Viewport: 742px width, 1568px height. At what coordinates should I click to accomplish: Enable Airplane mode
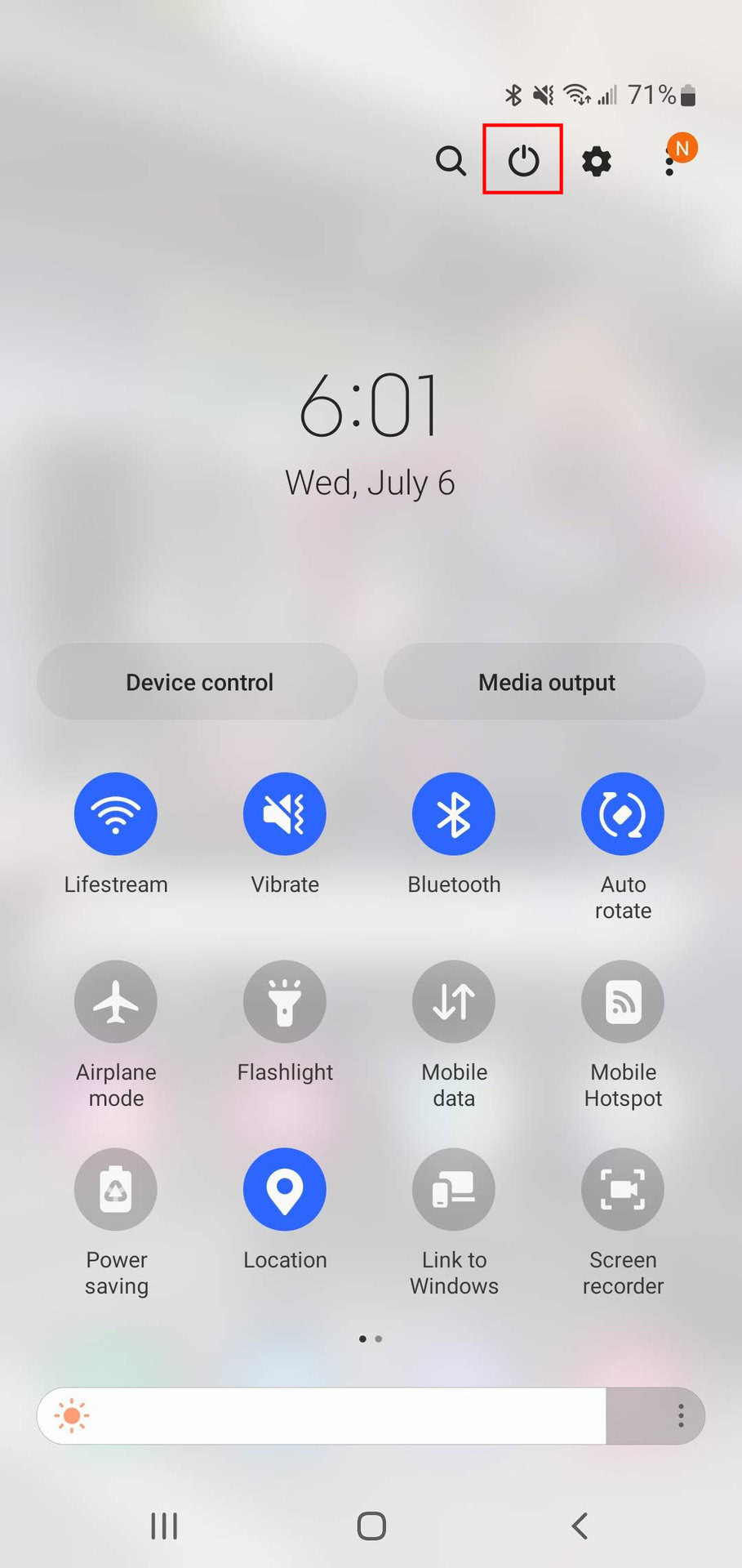116,1002
